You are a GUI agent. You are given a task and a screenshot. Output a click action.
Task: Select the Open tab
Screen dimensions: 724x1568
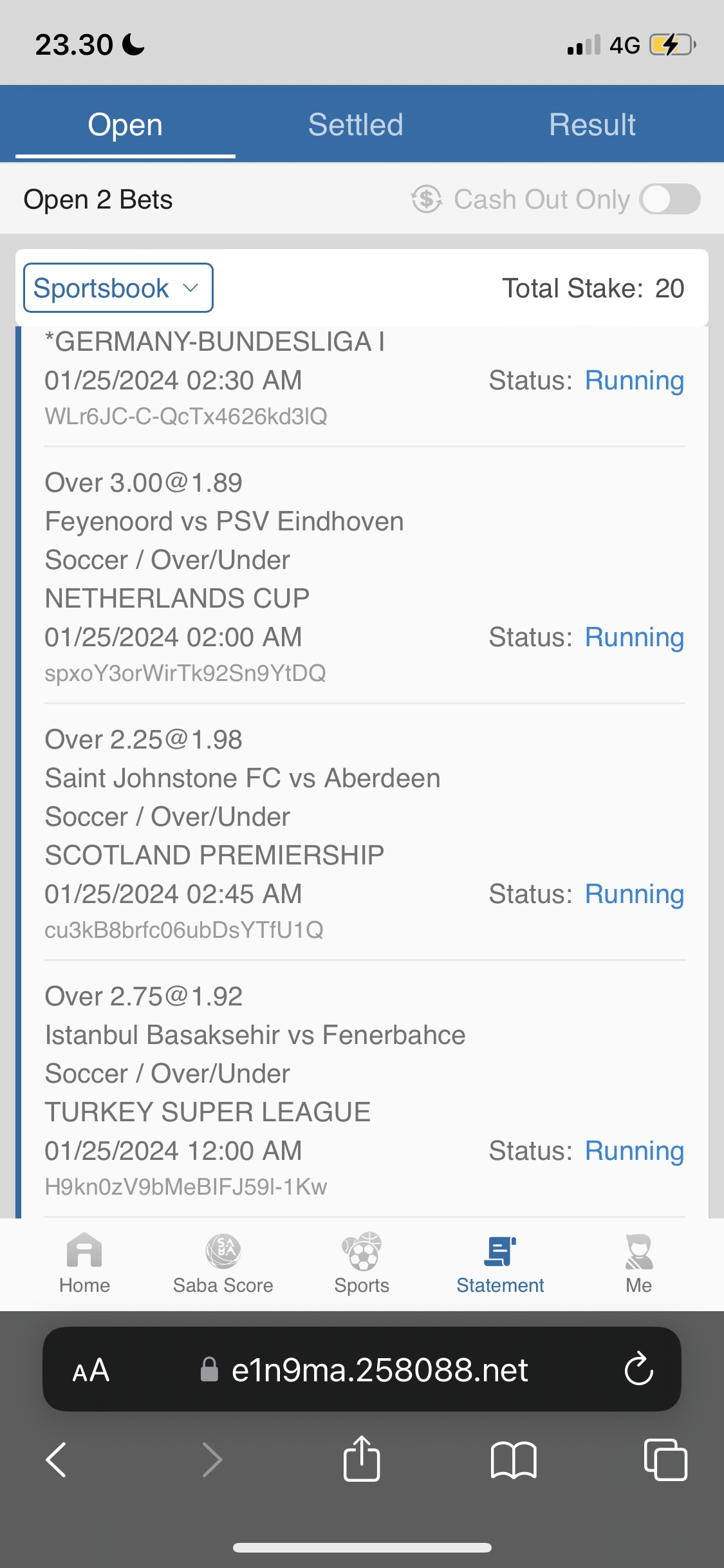tap(125, 125)
